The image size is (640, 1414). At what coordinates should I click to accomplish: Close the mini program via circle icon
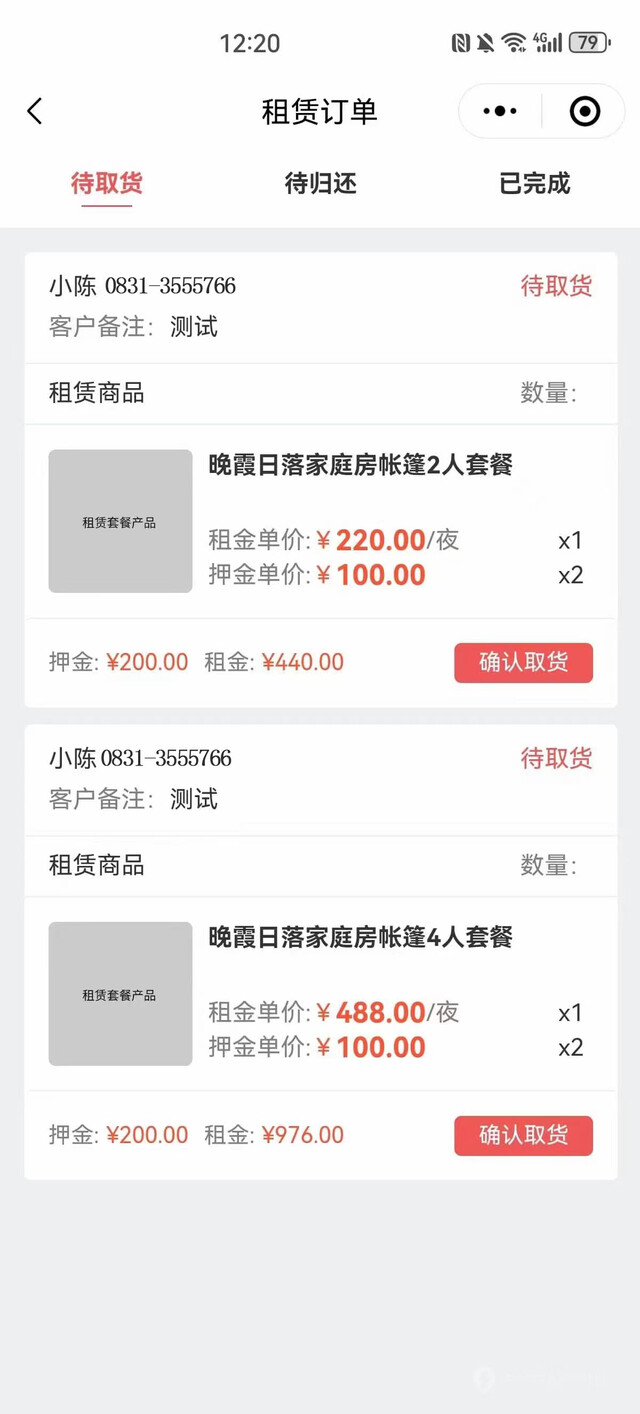click(x=585, y=111)
